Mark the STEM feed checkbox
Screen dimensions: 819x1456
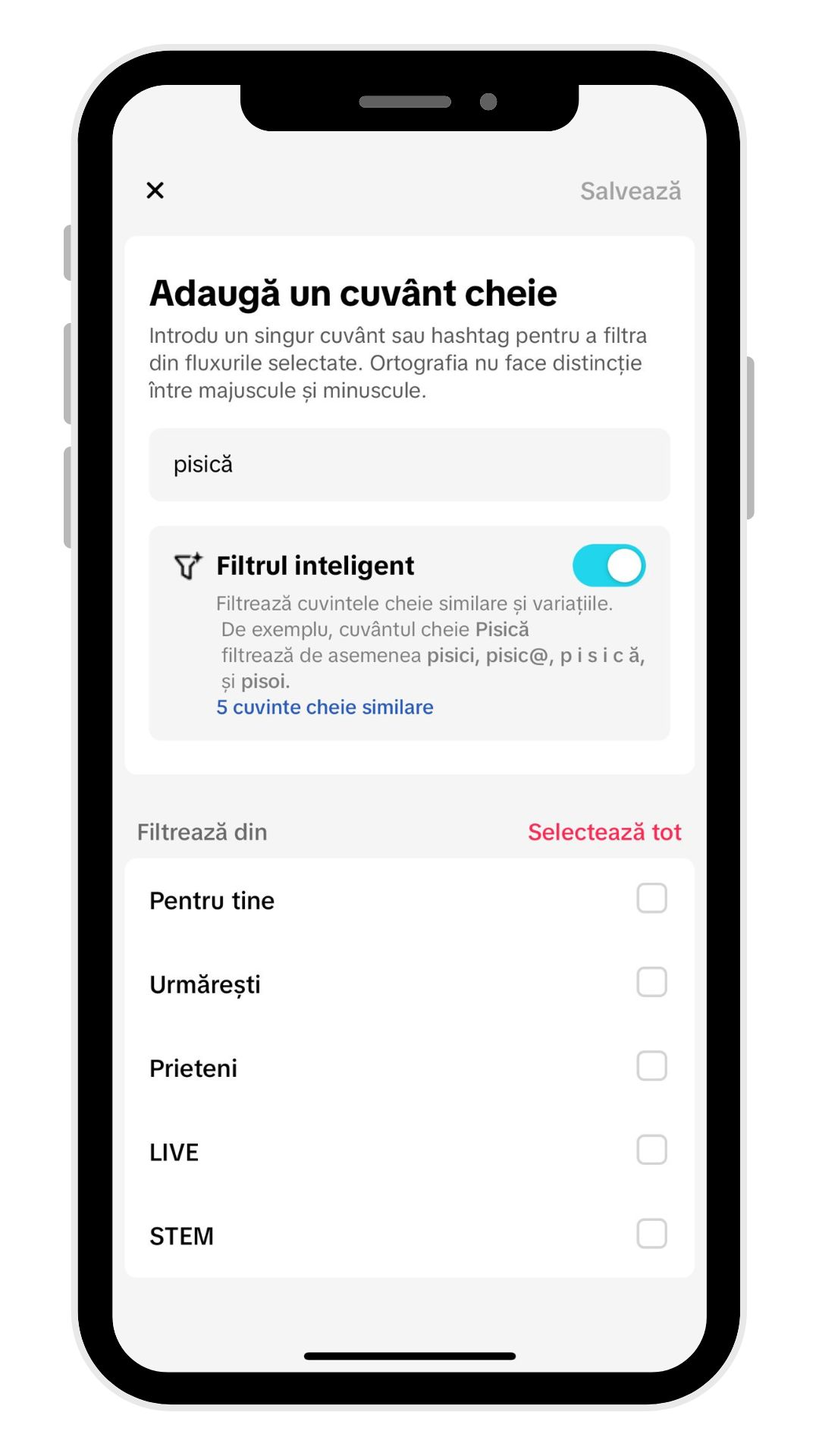651,1234
